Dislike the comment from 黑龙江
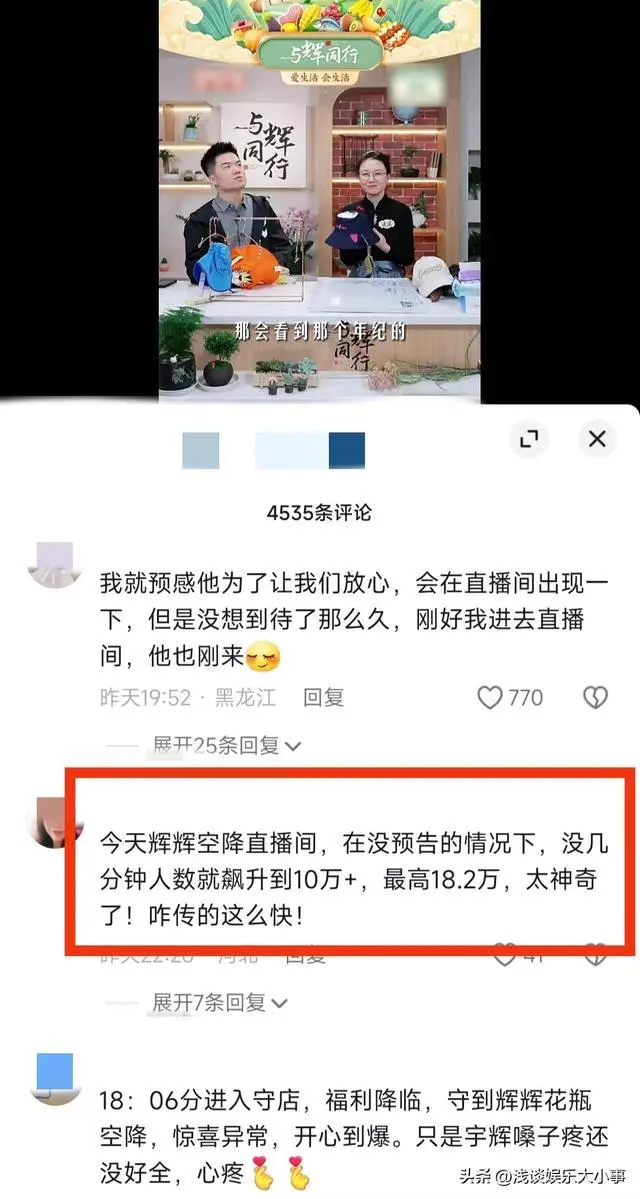Viewport: 640px width, 1199px height. tap(595, 697)
